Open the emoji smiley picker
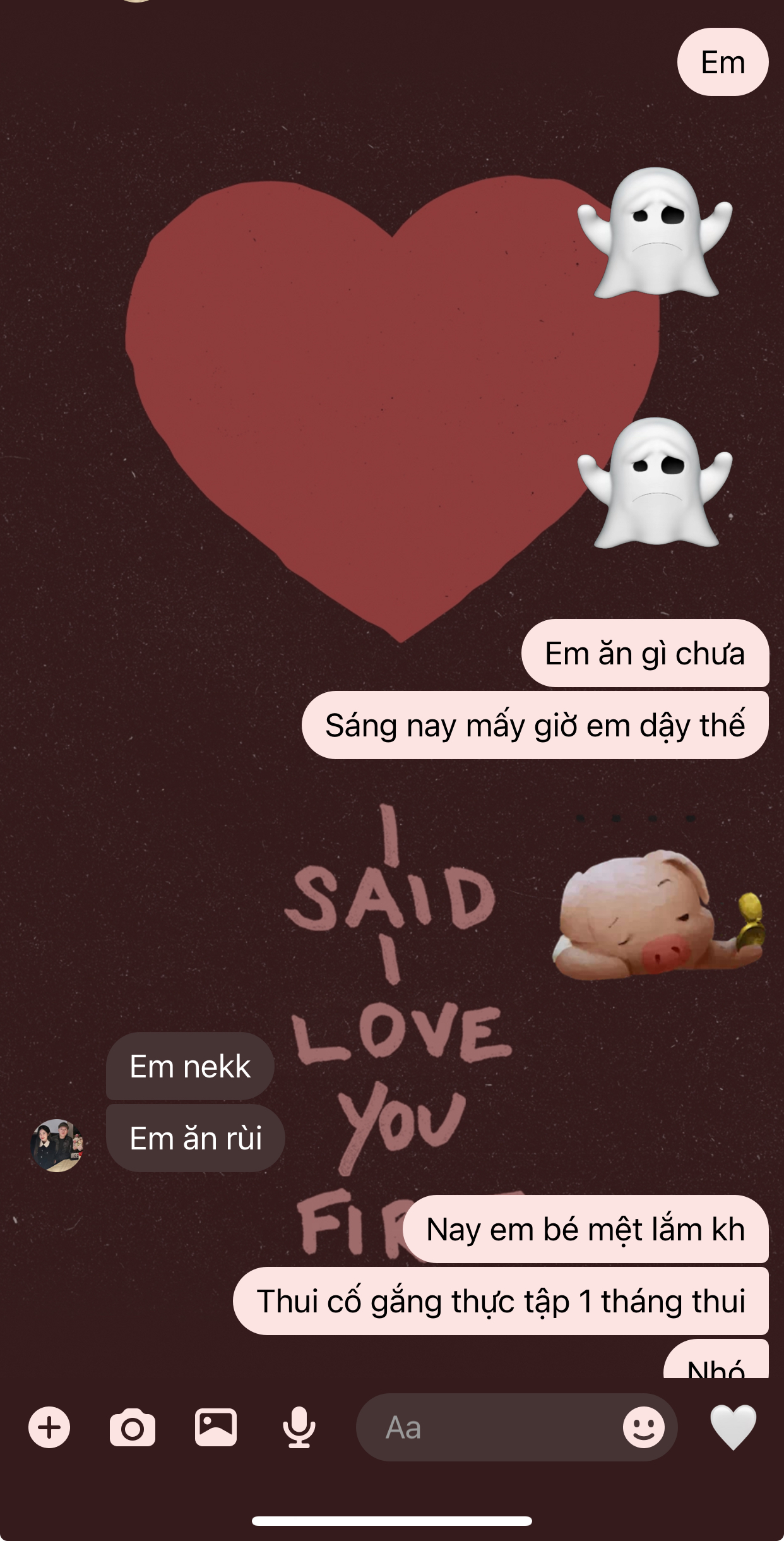784x1541 pixels. click(643, 1427)
